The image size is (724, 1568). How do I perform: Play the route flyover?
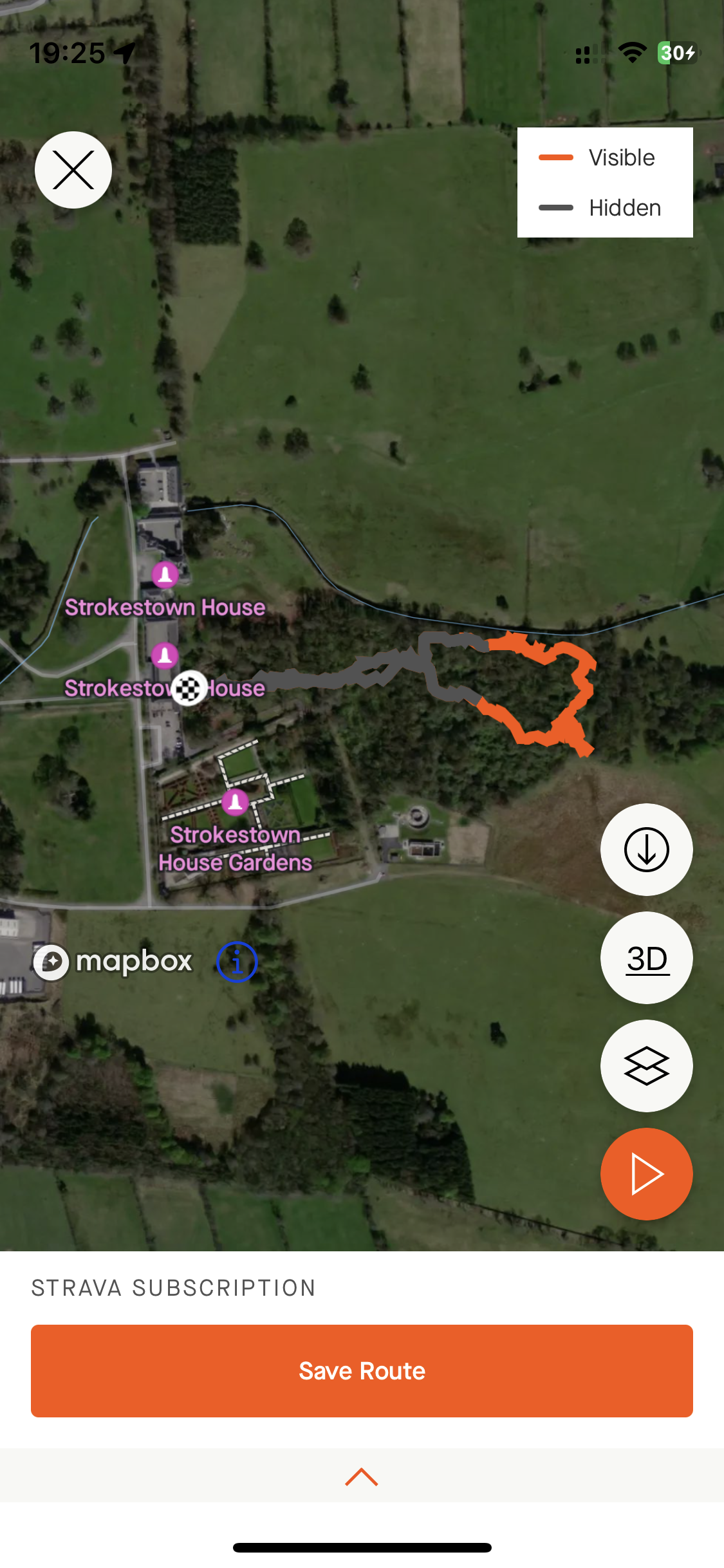[646, 1174]
